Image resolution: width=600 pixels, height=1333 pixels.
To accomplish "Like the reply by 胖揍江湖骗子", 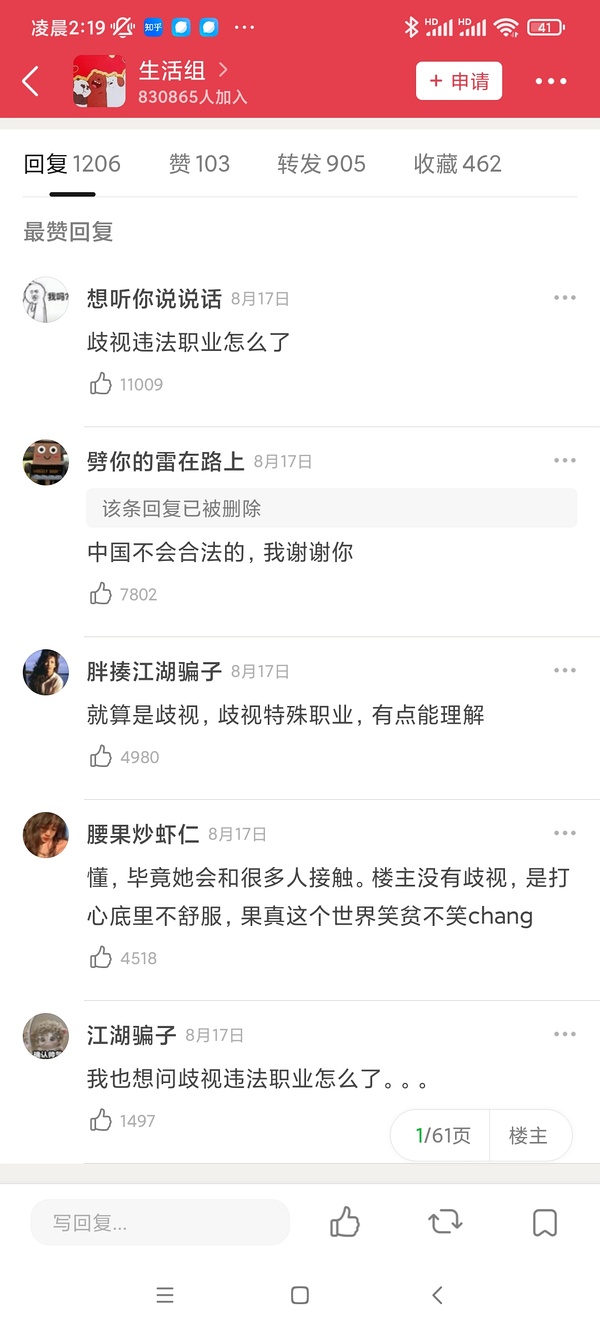I will click(x=101, y=757).
